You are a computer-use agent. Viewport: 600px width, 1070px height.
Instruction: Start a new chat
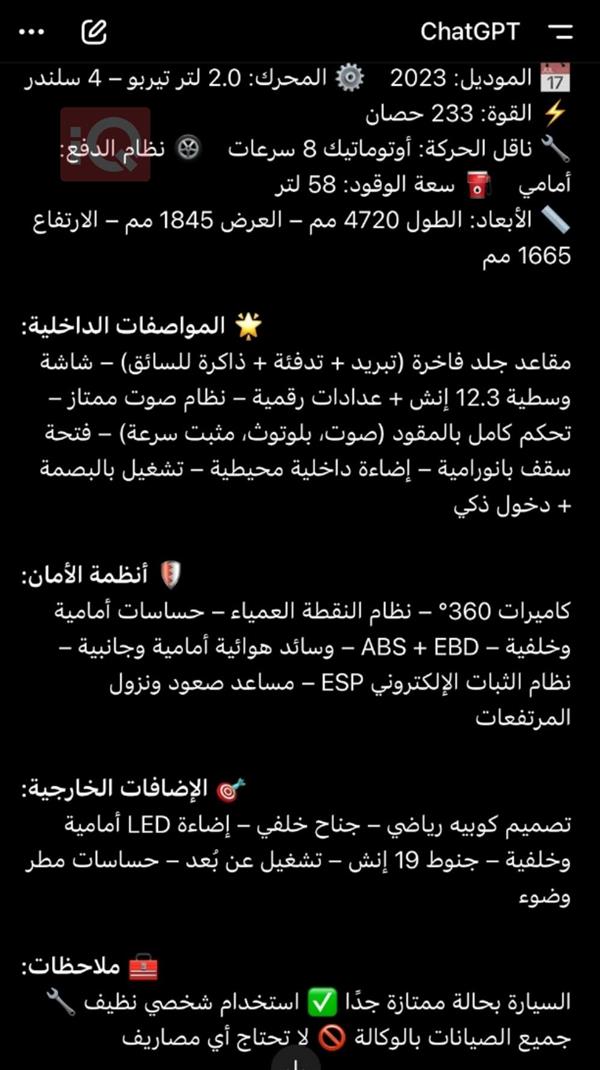(x=93, y=32)
